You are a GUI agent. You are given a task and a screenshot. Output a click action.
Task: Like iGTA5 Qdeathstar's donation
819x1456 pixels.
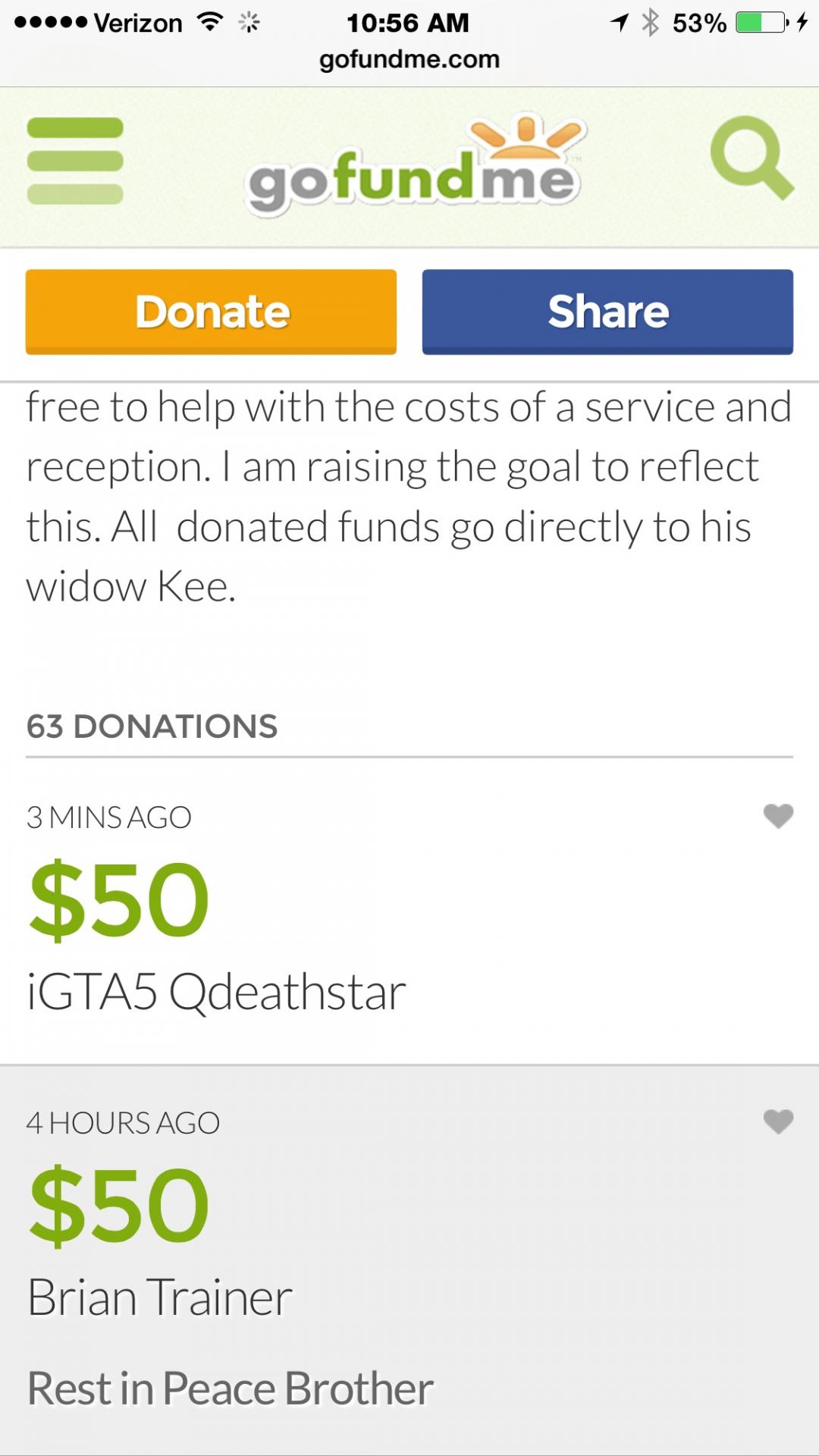(778, 816)
